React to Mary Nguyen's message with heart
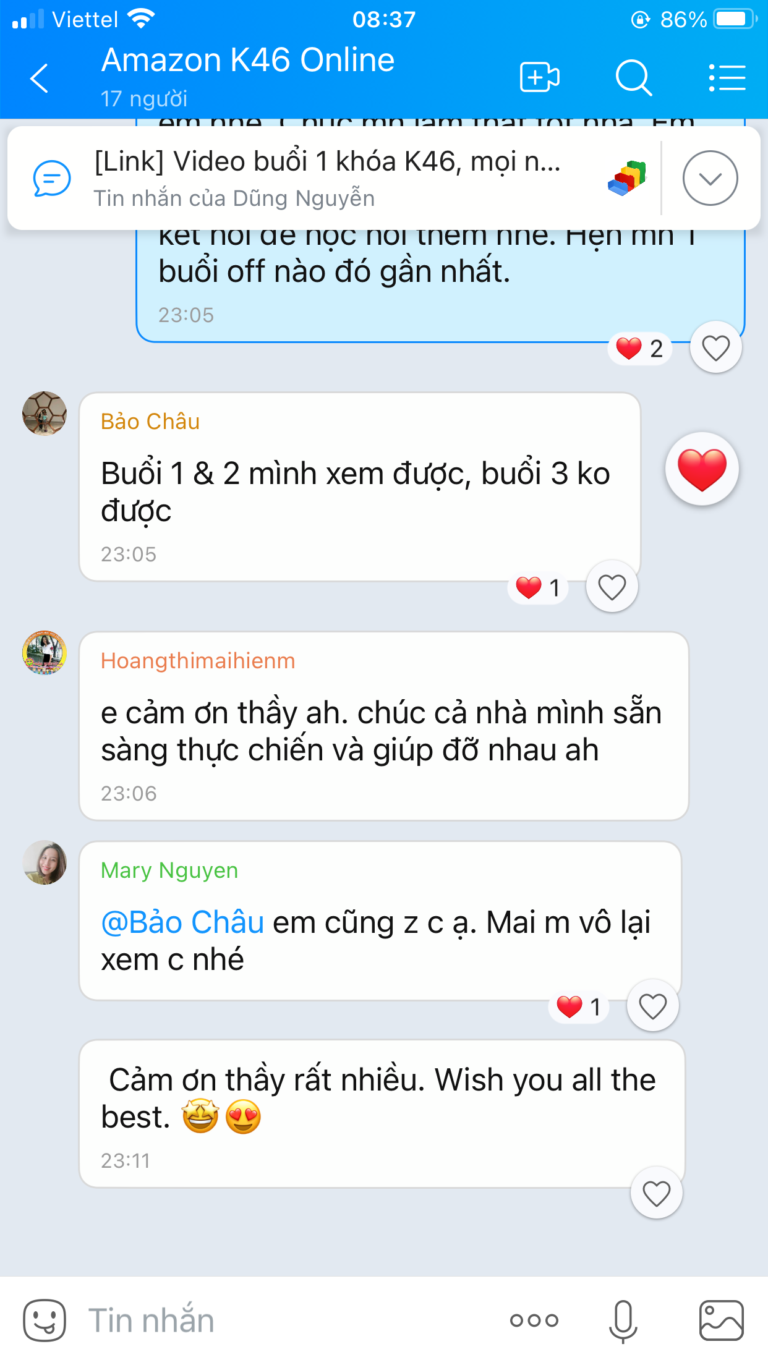Image resolution: width=768 pixels, height=1365 pixels. pos(653,1007)
